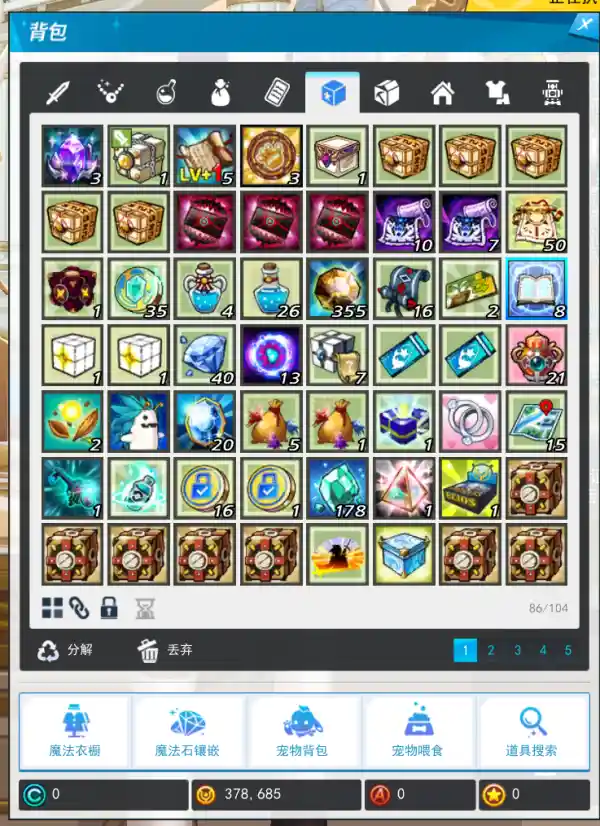Image resolution: width=600 pixels, height=826 pixels.
Task: Go to inventory page 2
Action: tap(491, 650)
